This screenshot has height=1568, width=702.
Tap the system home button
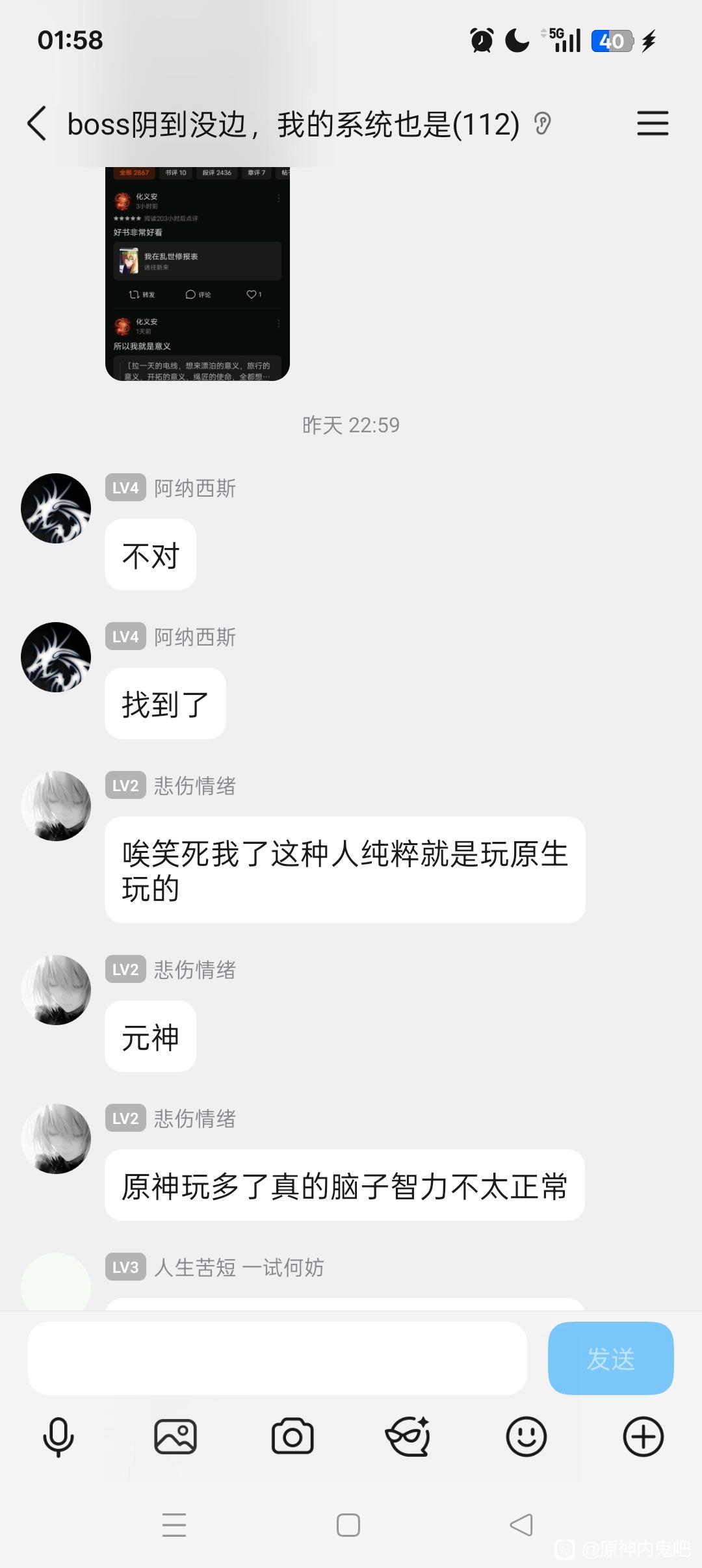(348, 1525)
